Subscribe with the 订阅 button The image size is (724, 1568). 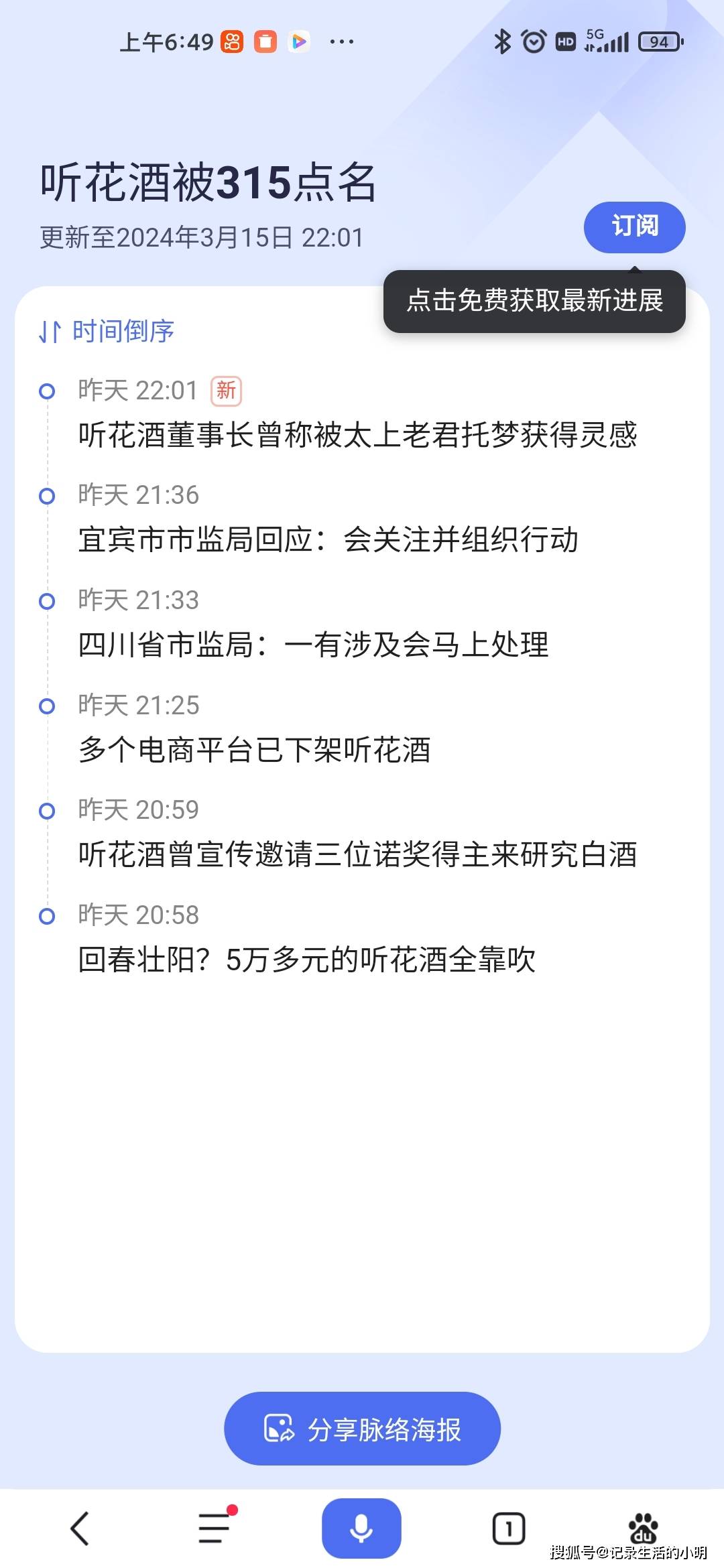pos(634,227)
